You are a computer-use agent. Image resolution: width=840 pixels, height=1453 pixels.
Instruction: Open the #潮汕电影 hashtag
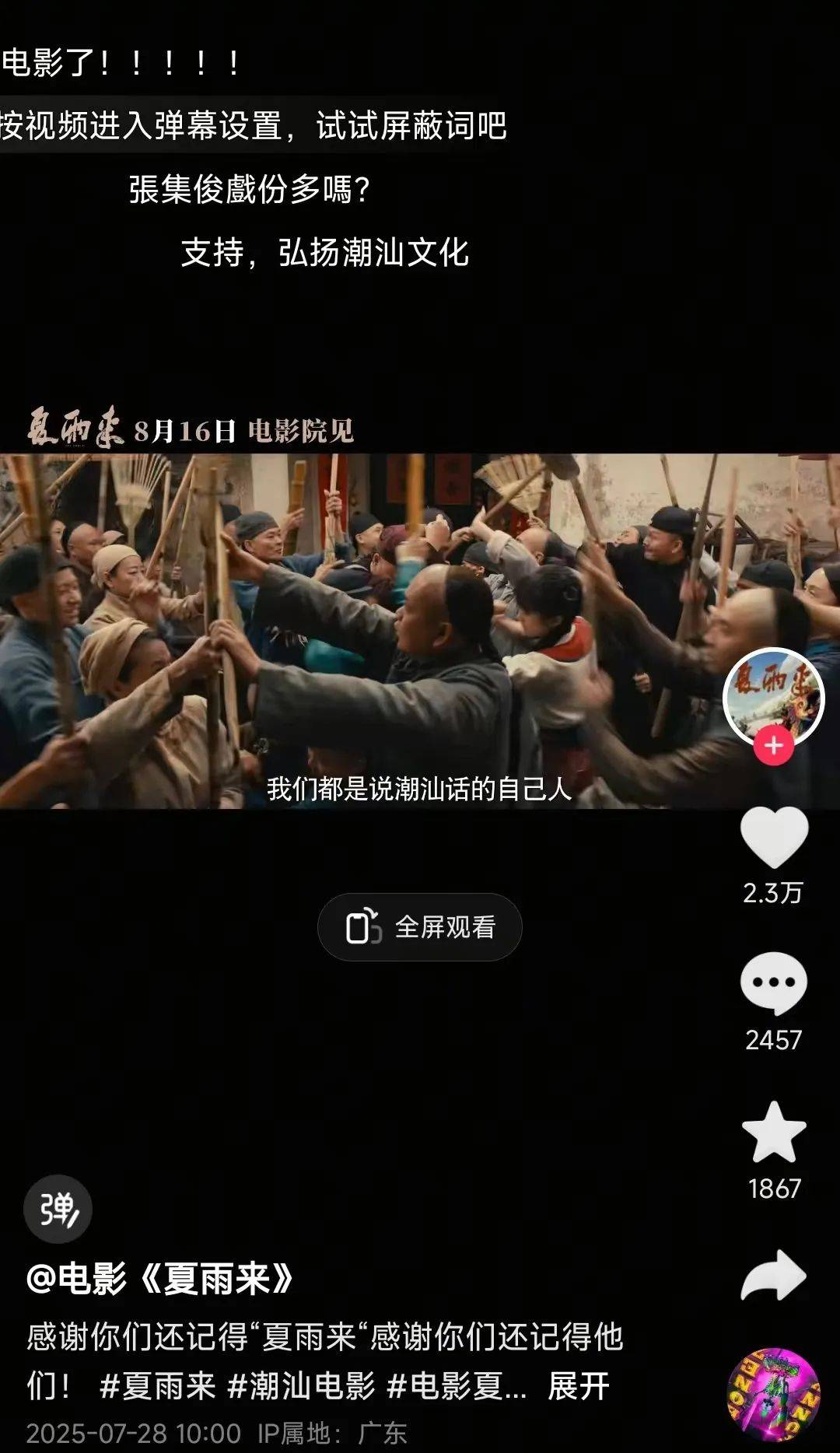point(301,1386)
